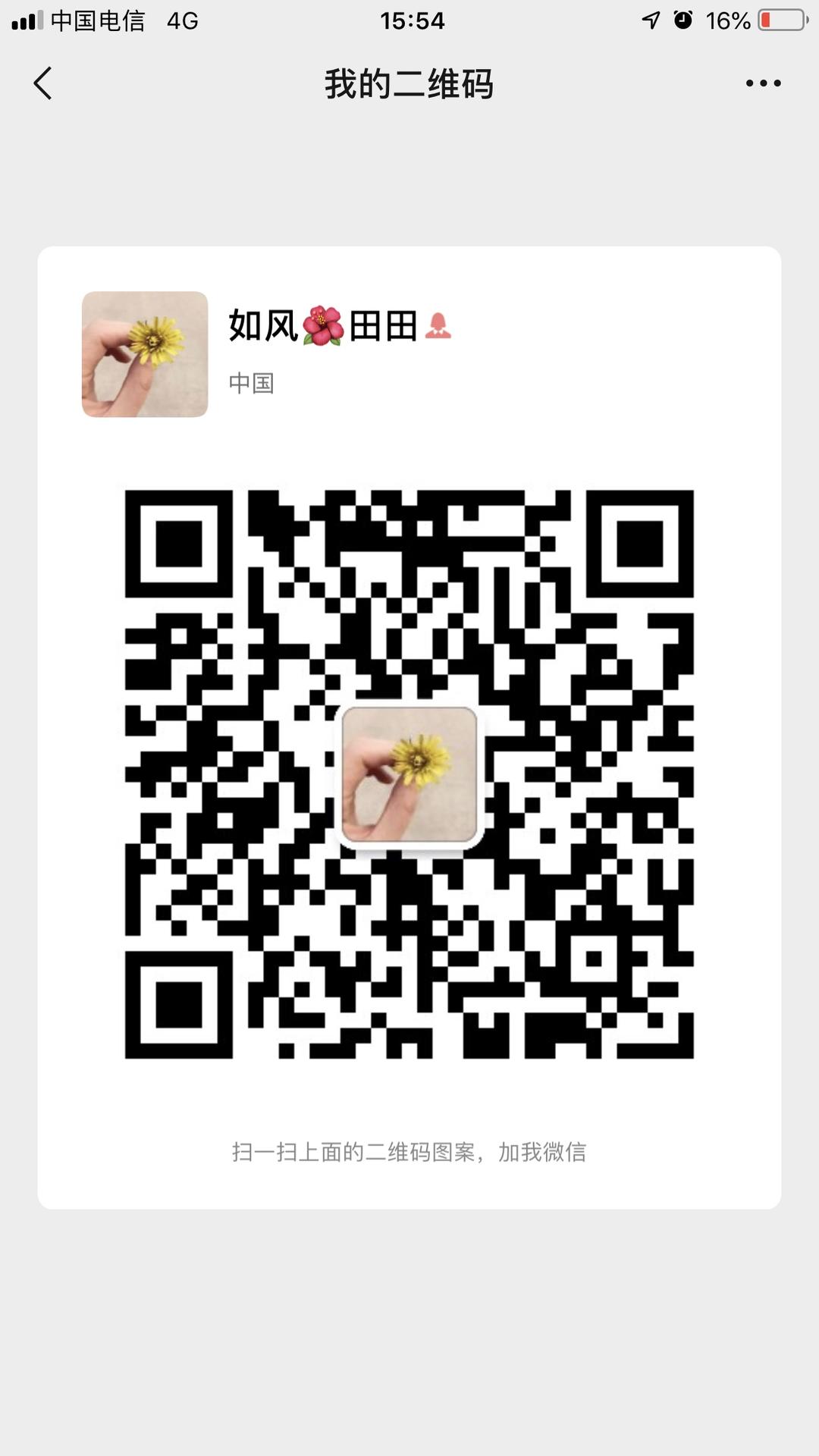
Task: Select the 中国电信 carrier label
Action: click(99, 20)
